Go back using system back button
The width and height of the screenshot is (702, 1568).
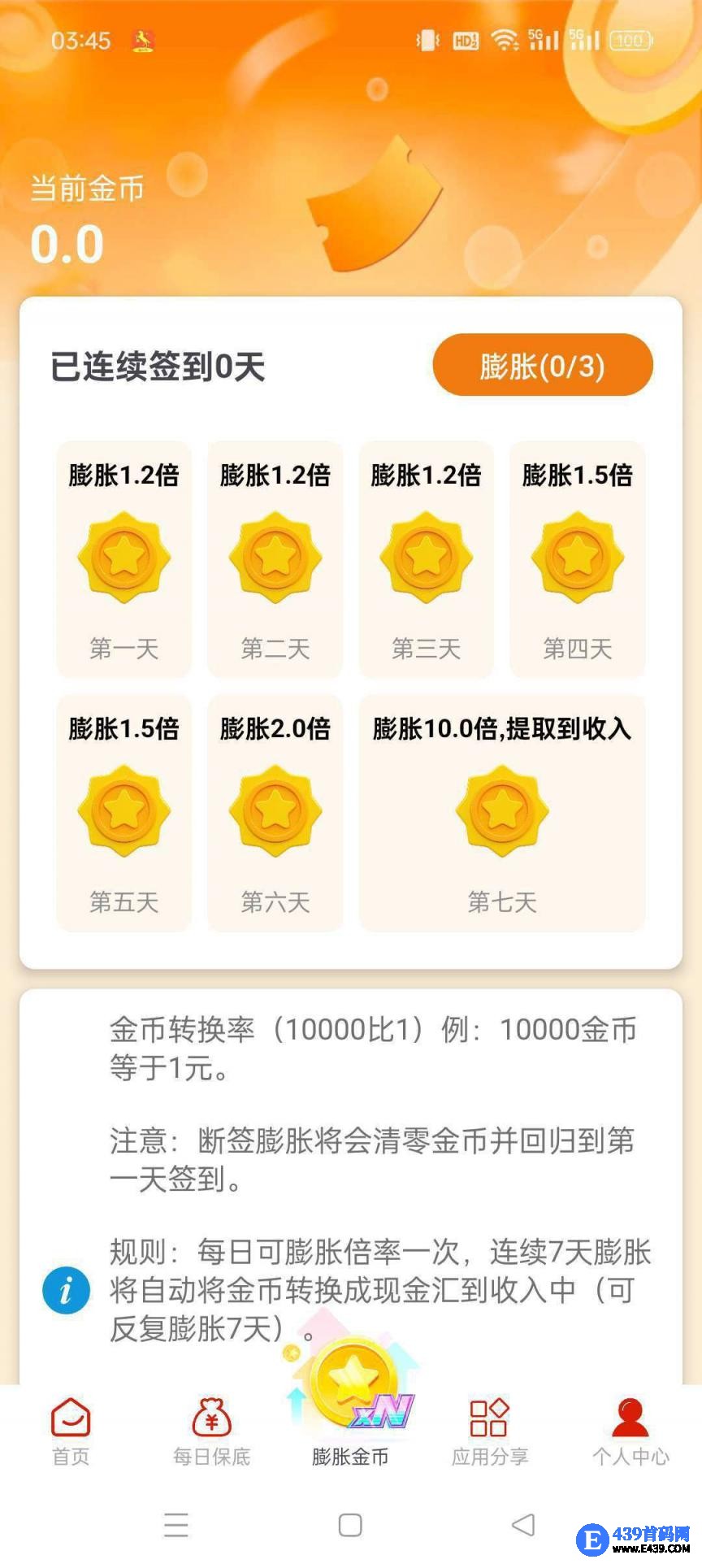click(x=524, y=1525)
